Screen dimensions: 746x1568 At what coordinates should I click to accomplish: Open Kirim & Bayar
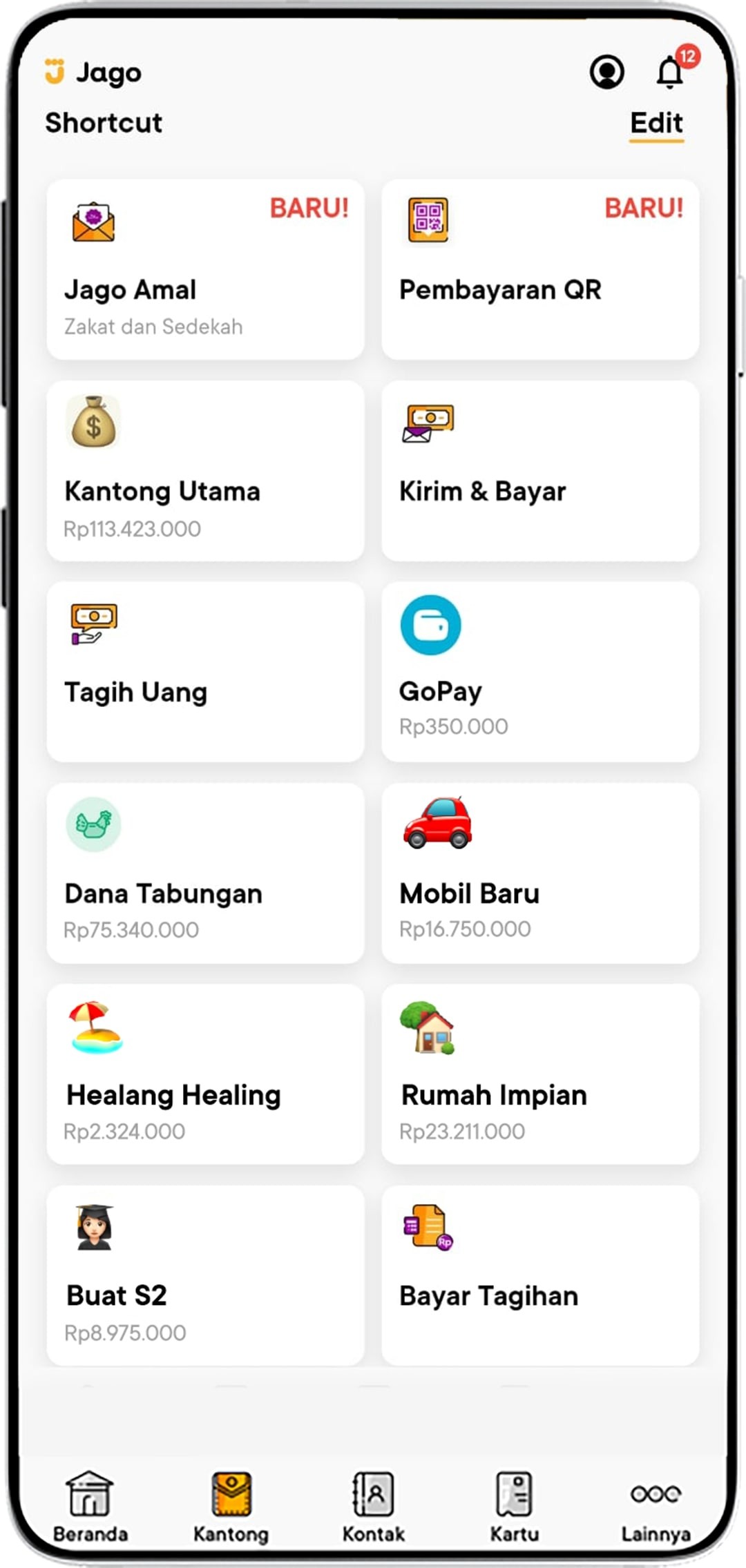tap(539, 471)
